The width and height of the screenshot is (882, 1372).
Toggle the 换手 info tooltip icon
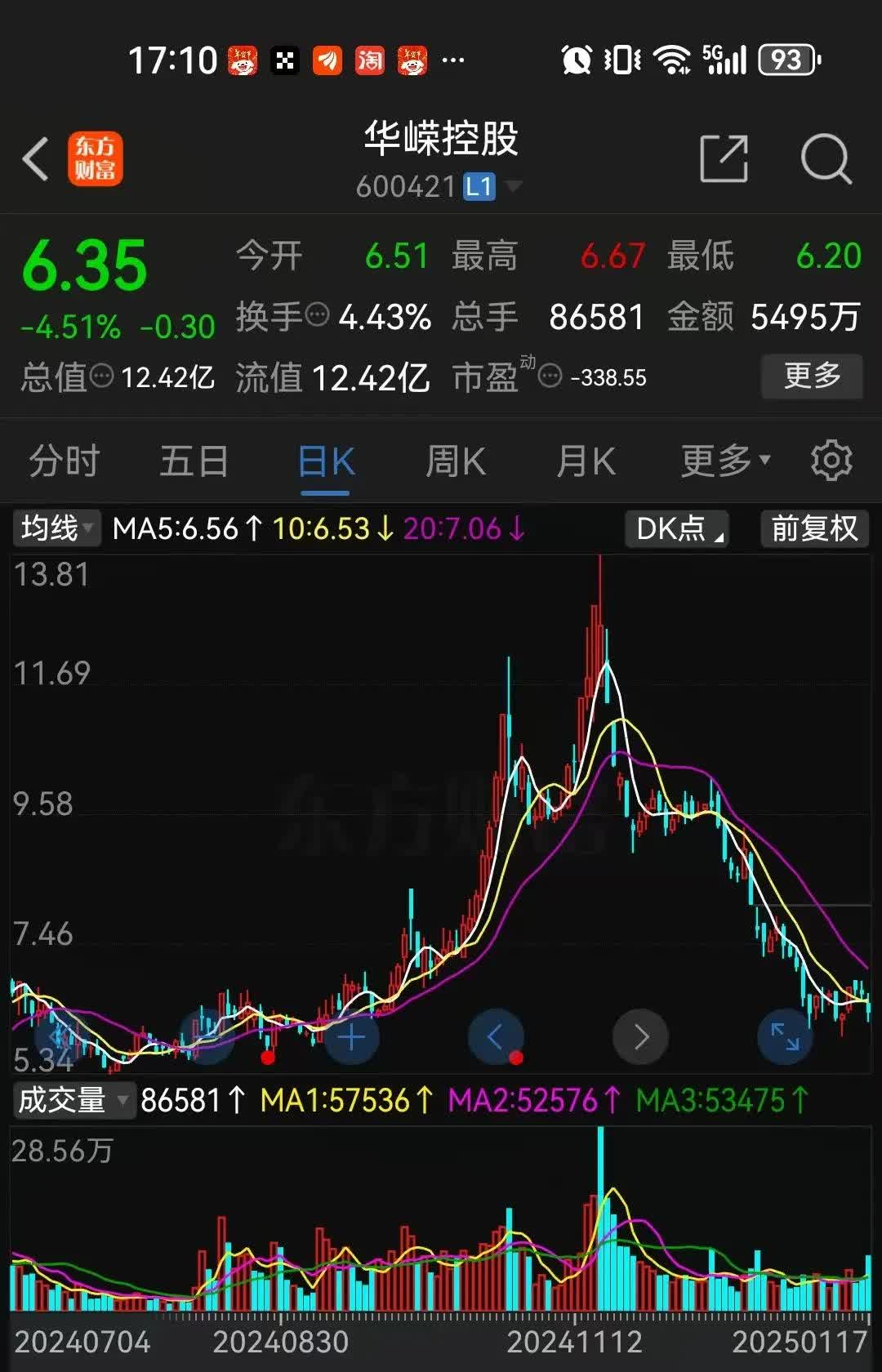pos(316,314)
